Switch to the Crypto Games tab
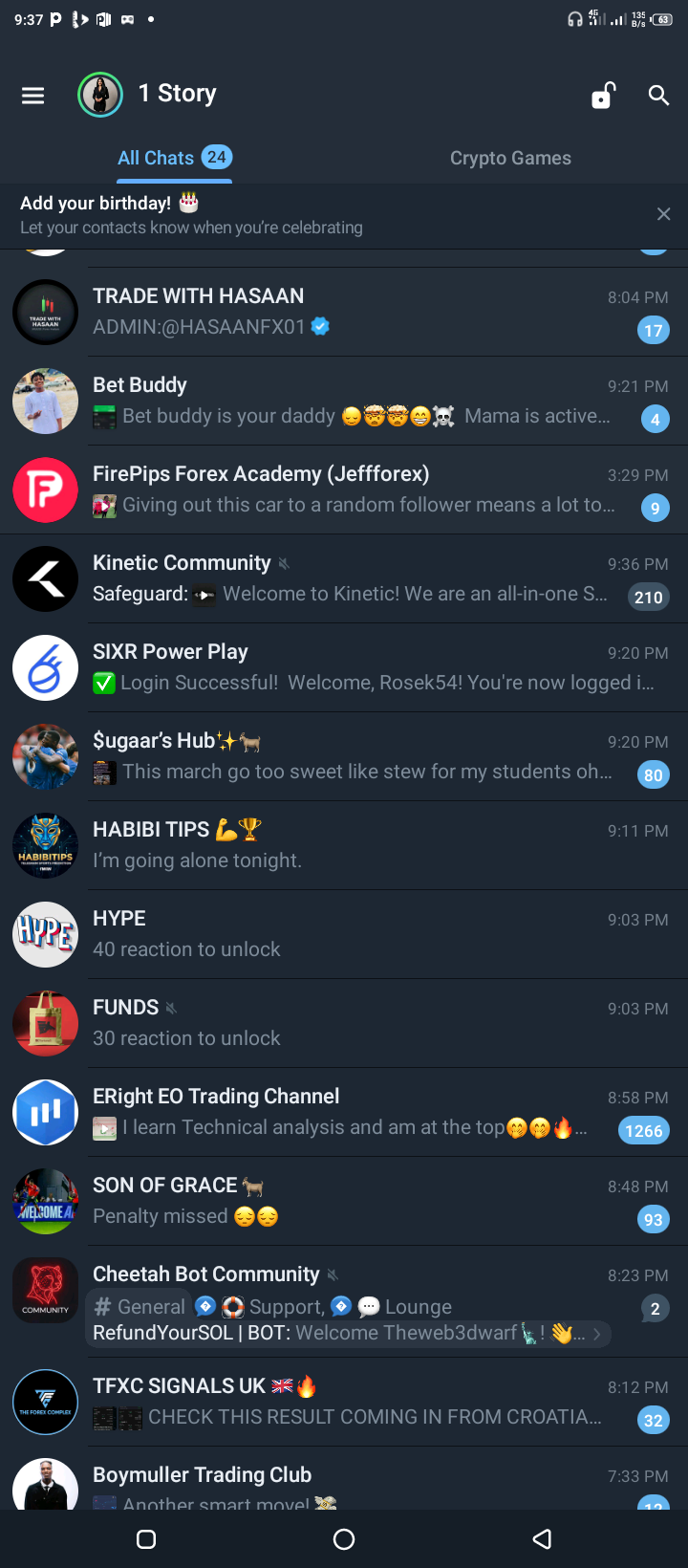The width and height of the screenshot is (688, 1568). point(510,158)
